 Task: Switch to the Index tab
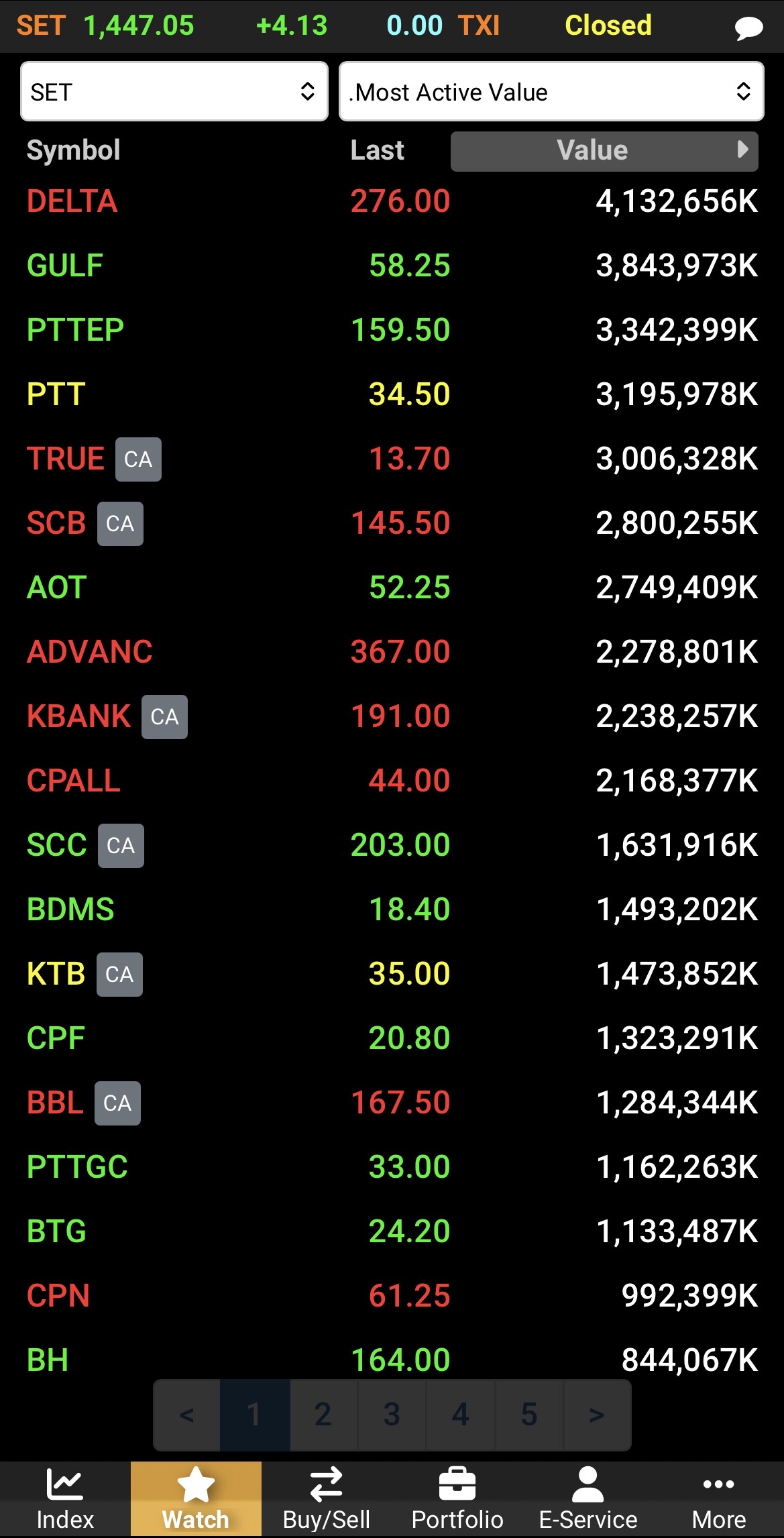coord(65,1500)
